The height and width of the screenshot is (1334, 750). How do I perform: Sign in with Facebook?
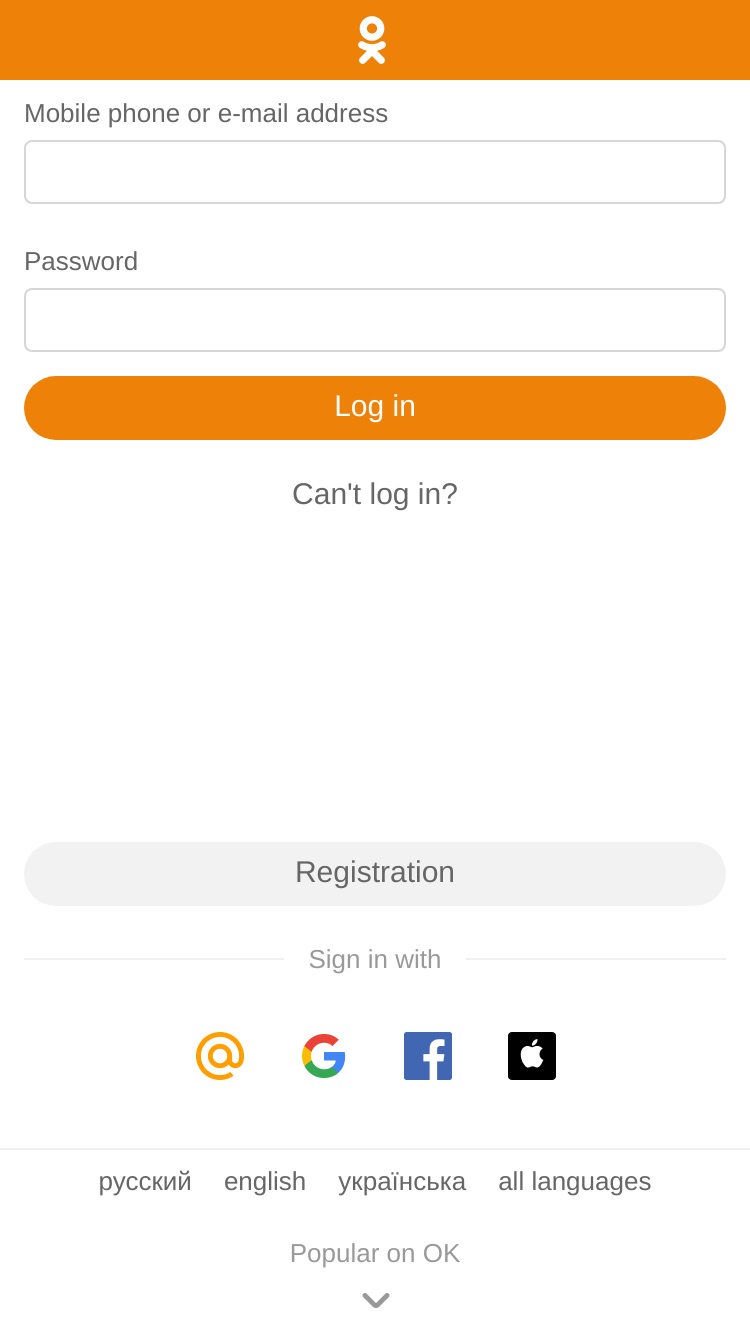pos(428,1056)
